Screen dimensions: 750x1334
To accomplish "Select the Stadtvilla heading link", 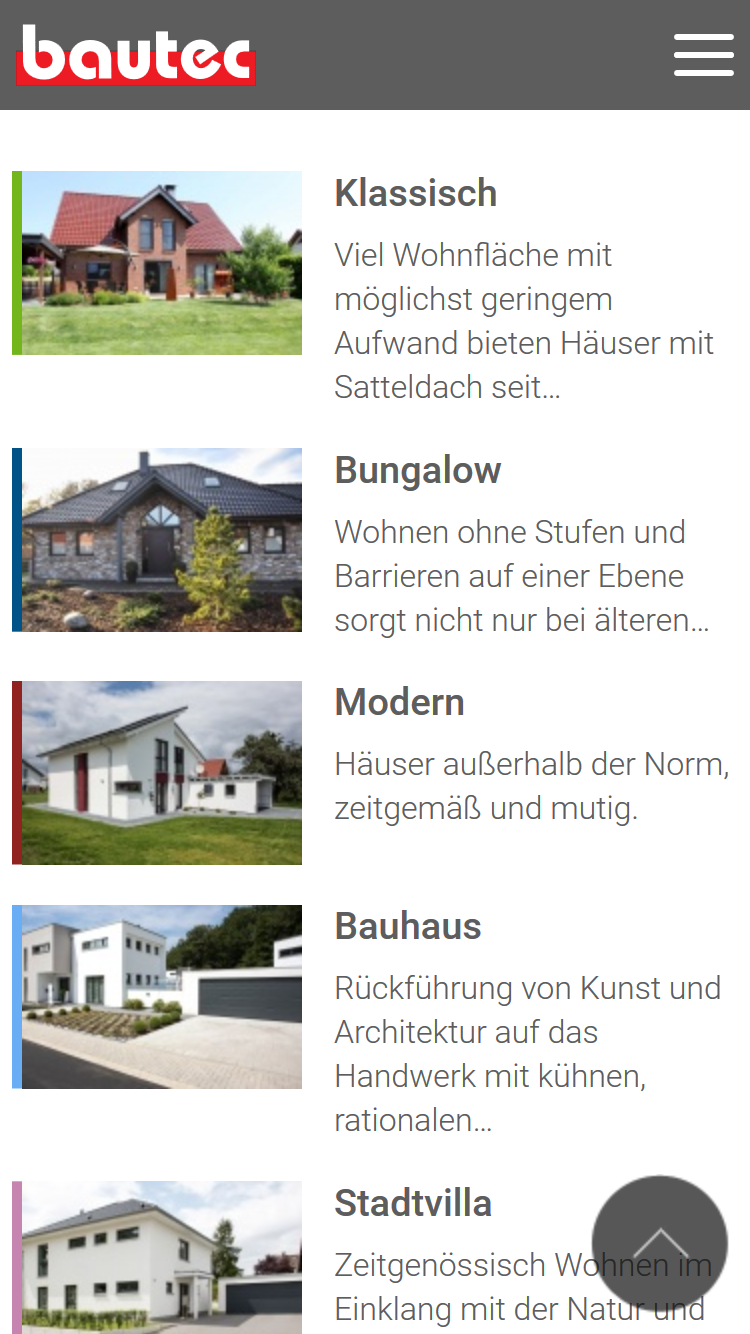I will (x=413, y=1203).
